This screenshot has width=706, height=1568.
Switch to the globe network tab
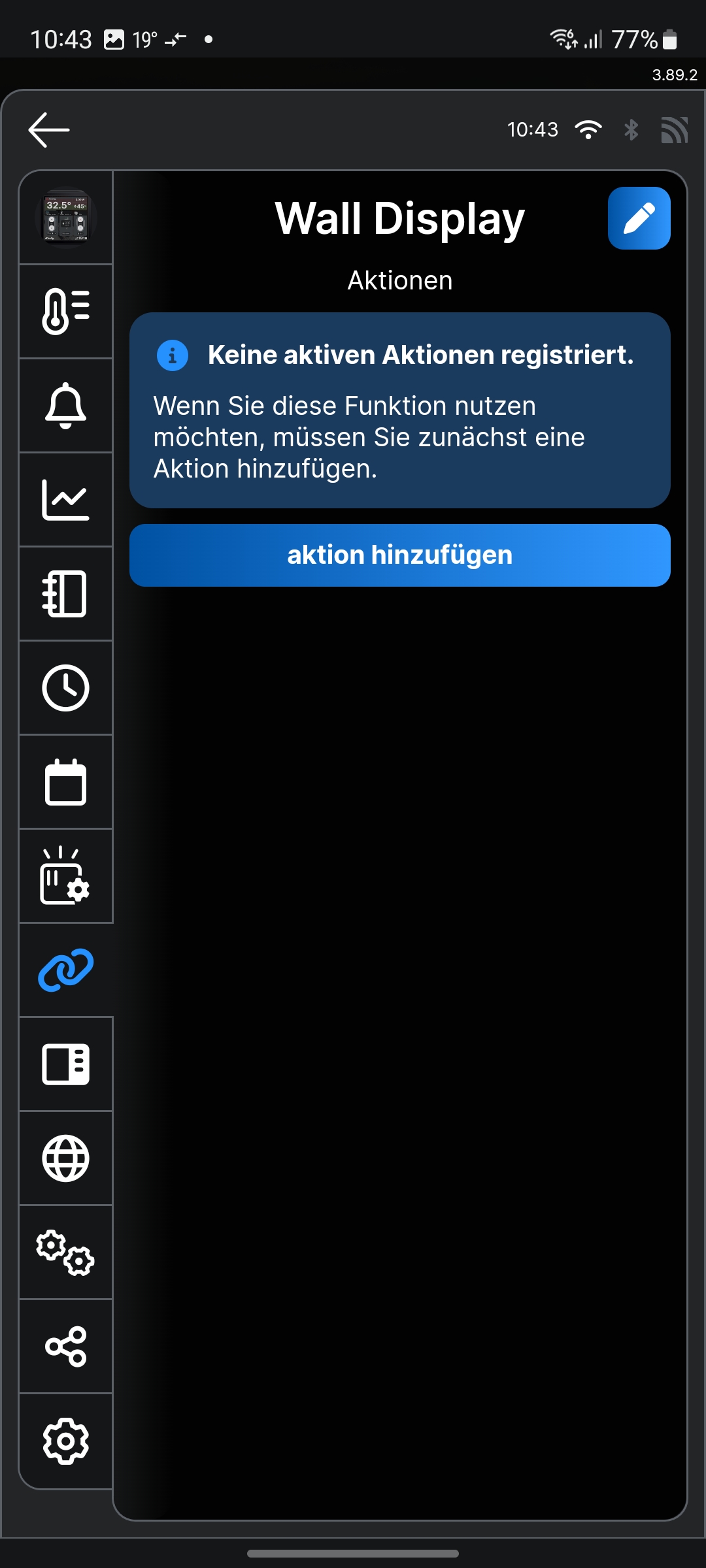pyautogui.click(x=66, y=1158)
